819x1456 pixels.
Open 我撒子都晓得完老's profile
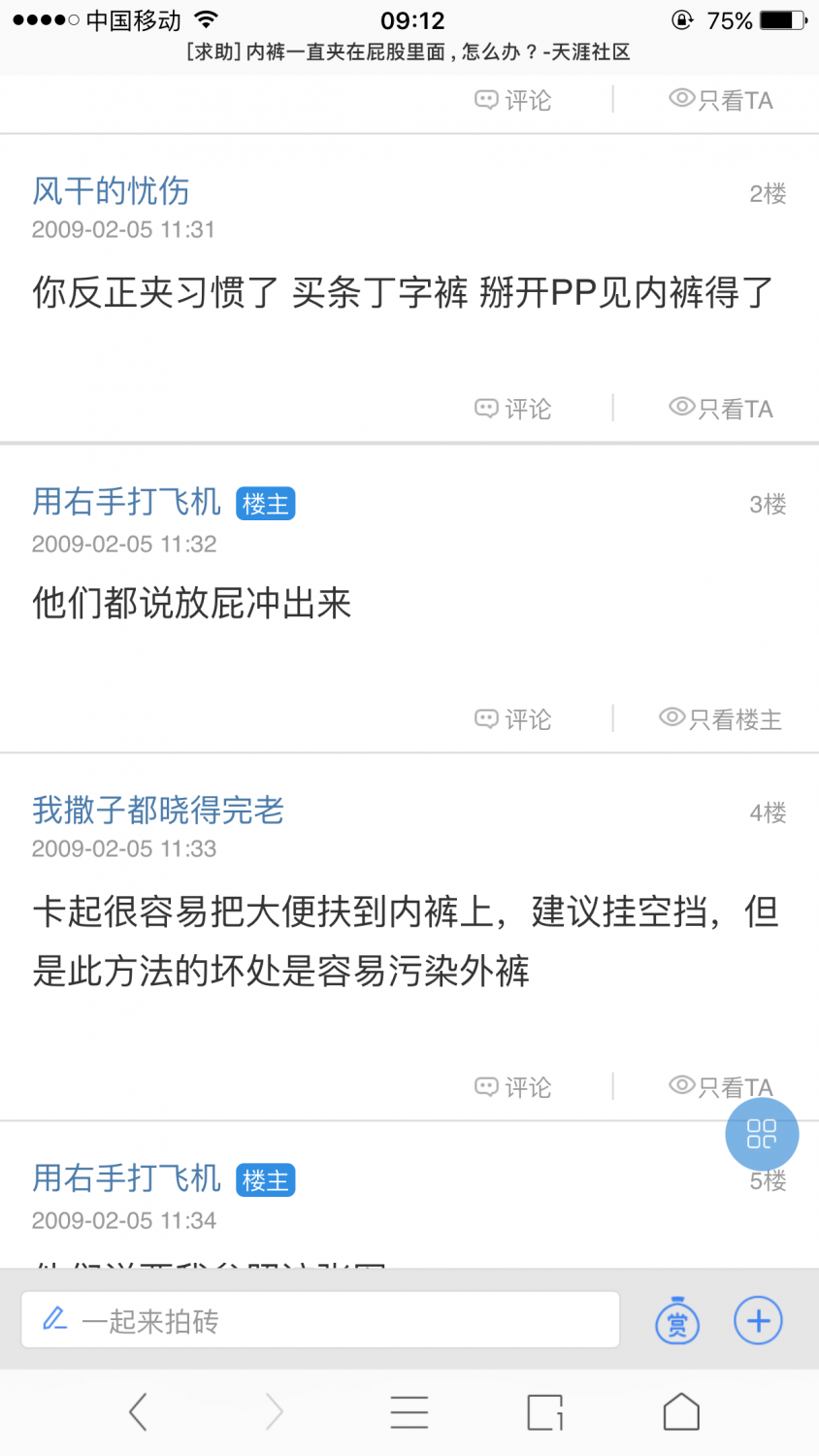tap(158, 810)
